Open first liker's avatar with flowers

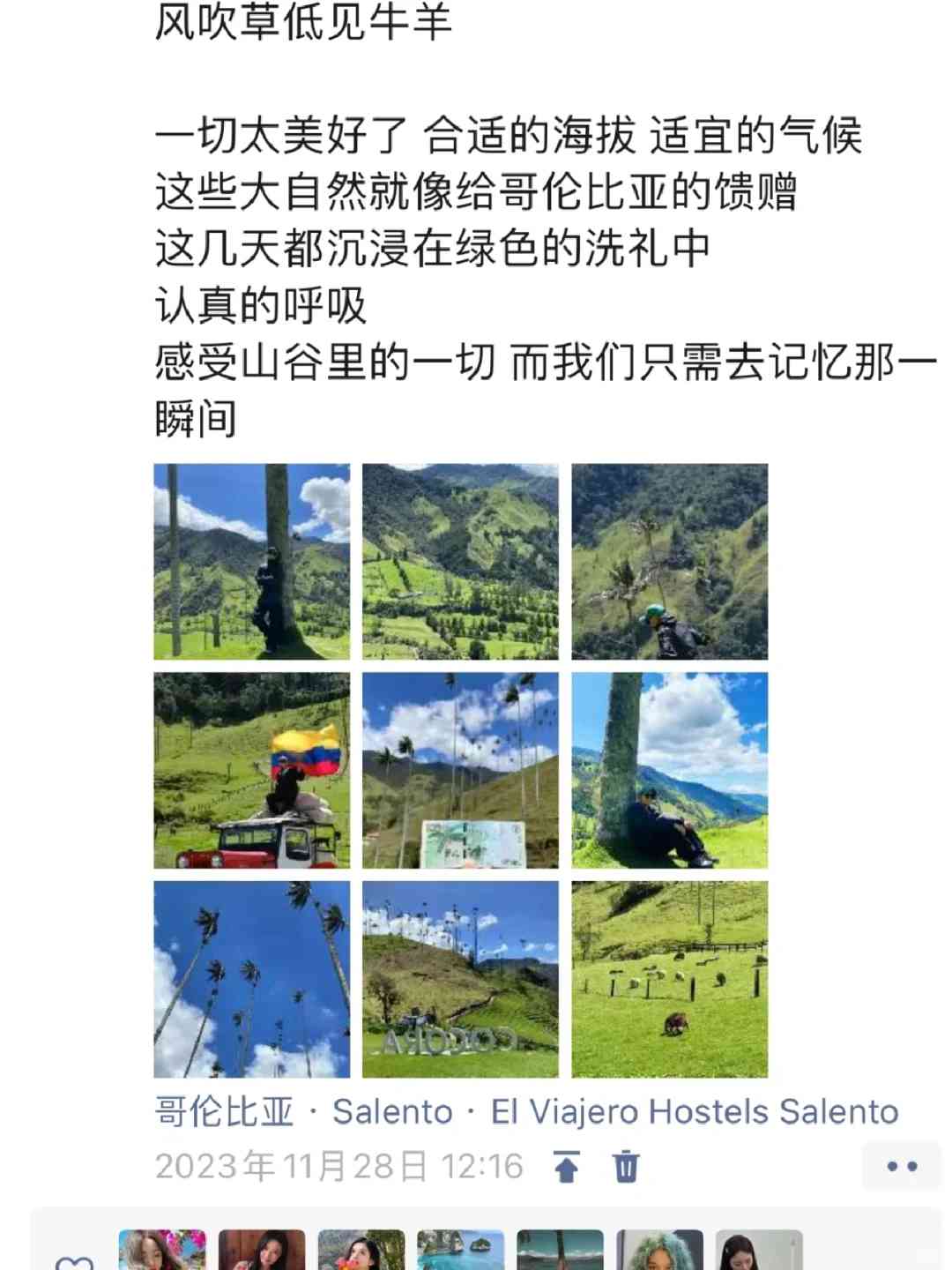pos(162,1251)
